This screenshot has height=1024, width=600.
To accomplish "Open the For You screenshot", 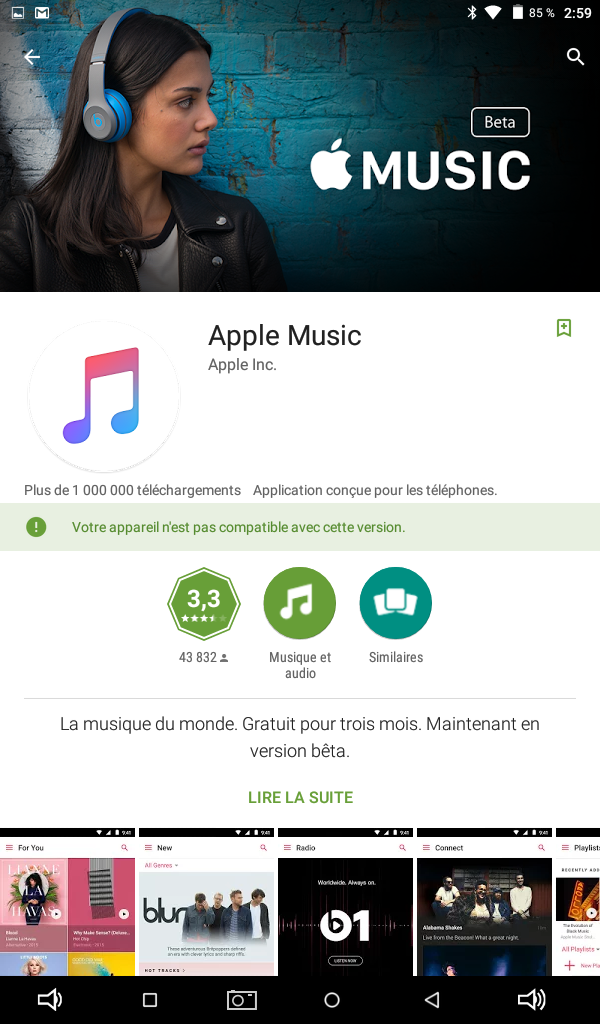I will point(67,902).
